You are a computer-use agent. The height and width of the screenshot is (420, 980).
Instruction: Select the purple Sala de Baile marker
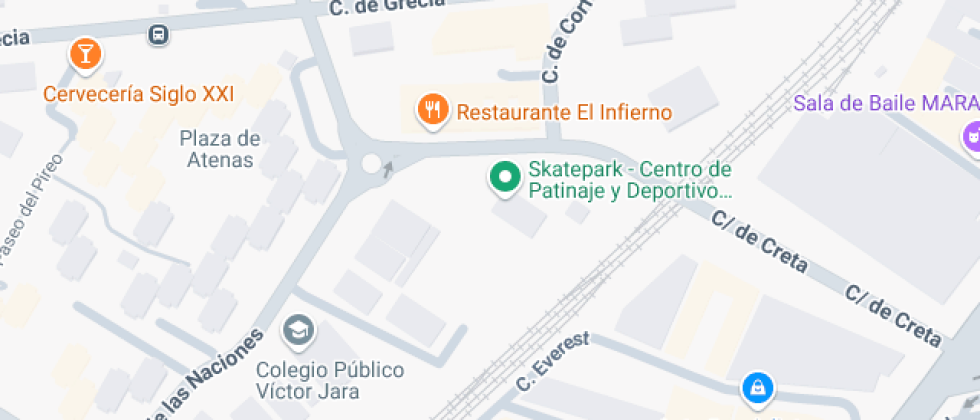[x=970, y=136]
